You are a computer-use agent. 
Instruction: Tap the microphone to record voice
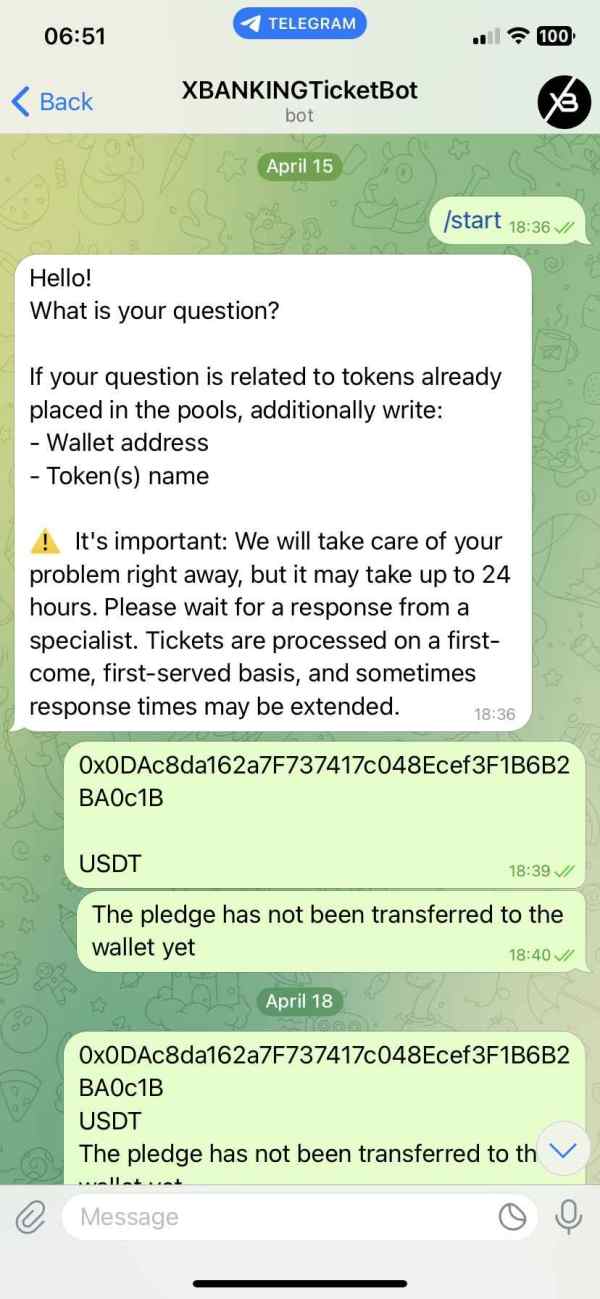point(570,1216)
